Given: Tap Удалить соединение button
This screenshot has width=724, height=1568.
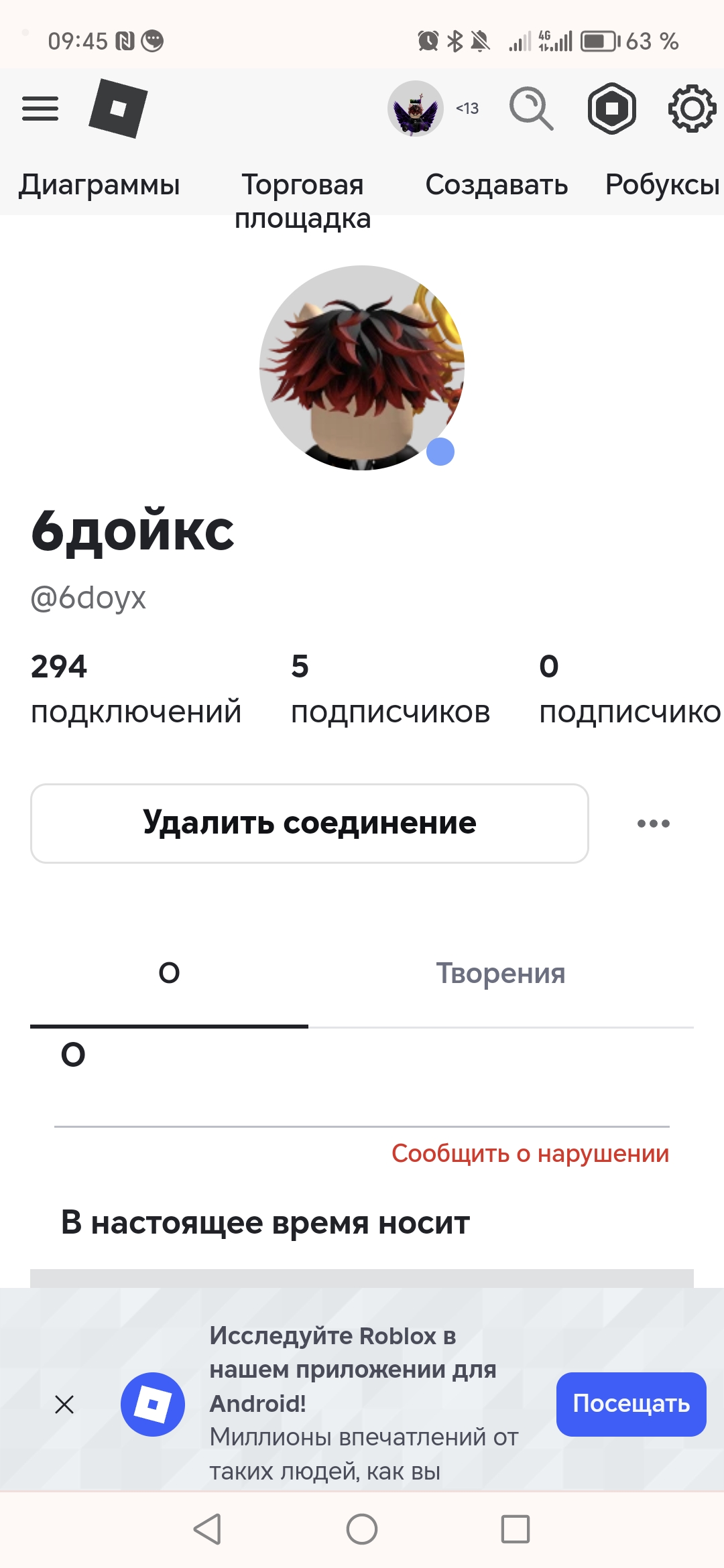Looking at the screenshot, I should tap(309, 823).
